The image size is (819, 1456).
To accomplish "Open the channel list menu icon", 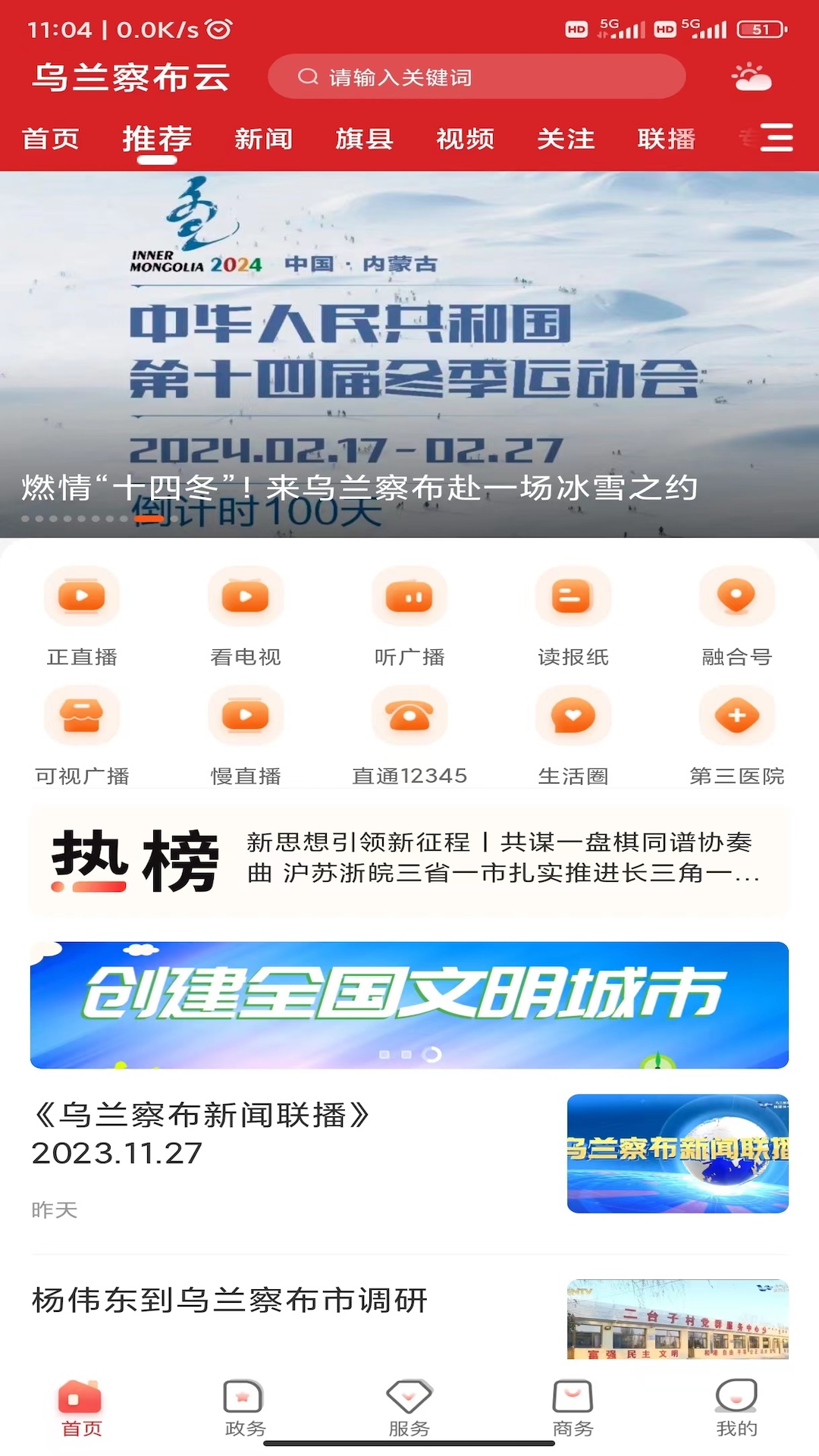I will 776,138.
